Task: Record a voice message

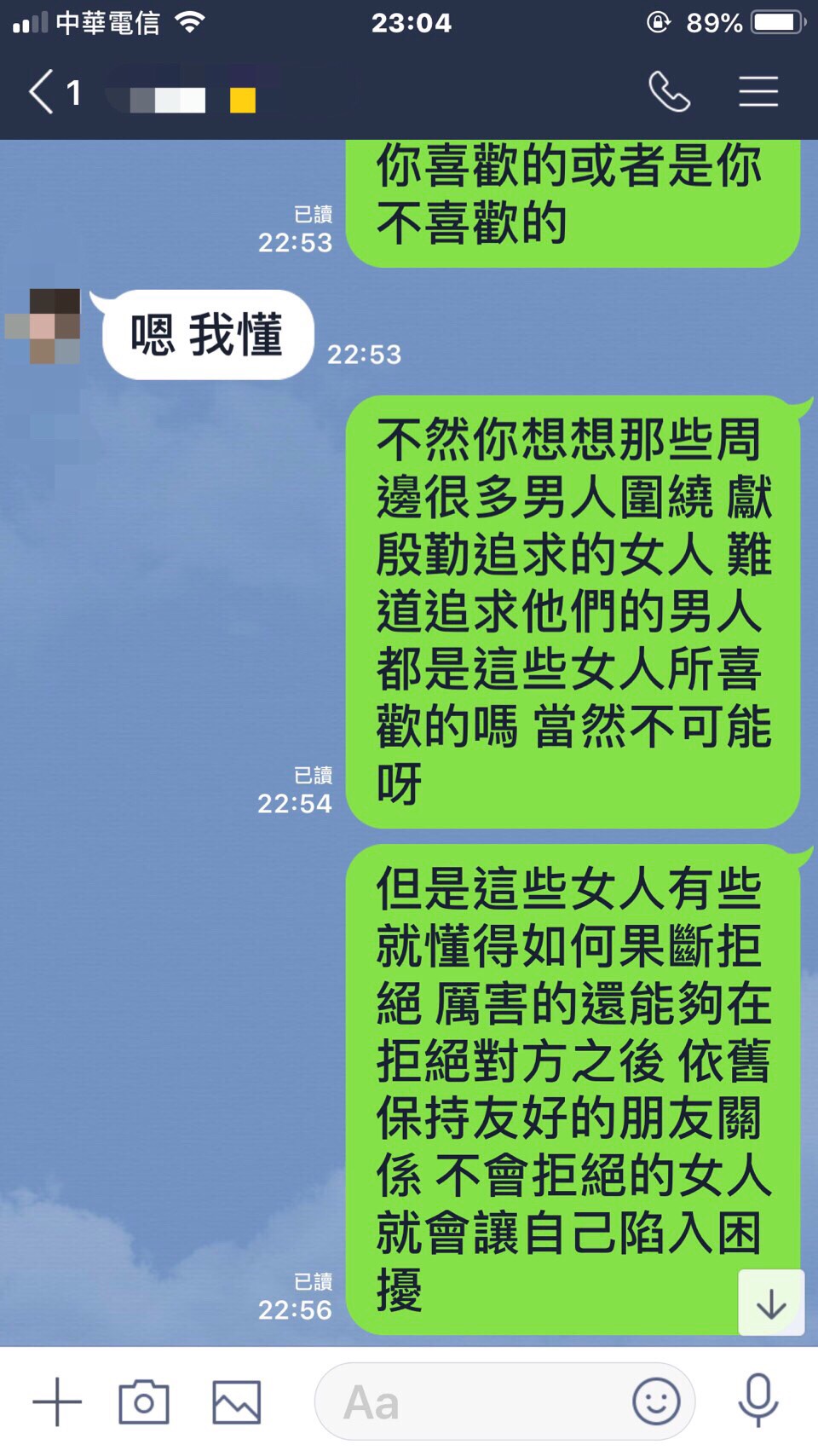Action: click(758, 1401)
